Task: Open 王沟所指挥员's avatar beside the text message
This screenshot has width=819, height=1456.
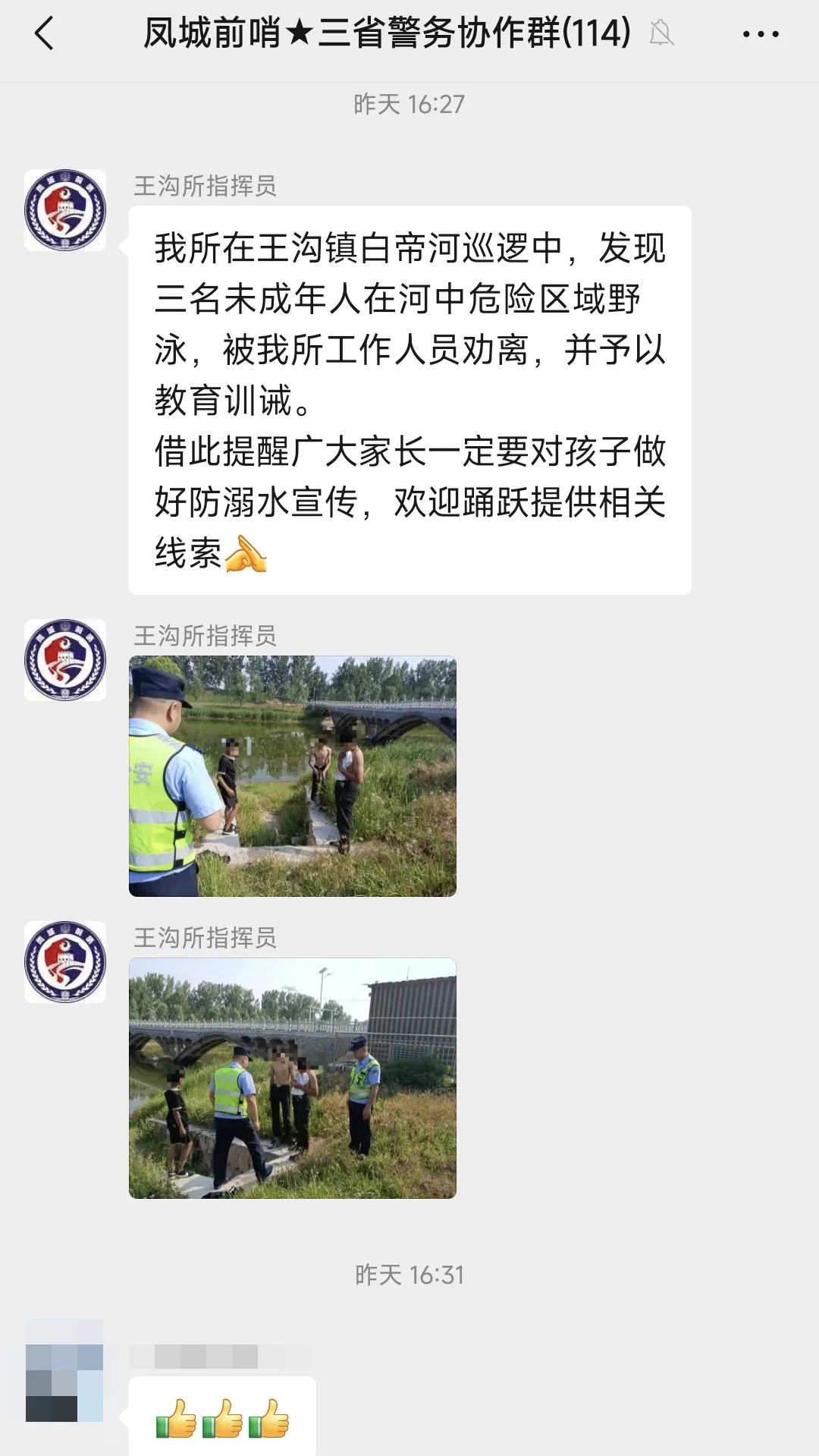Action: (x=65, y=210)
